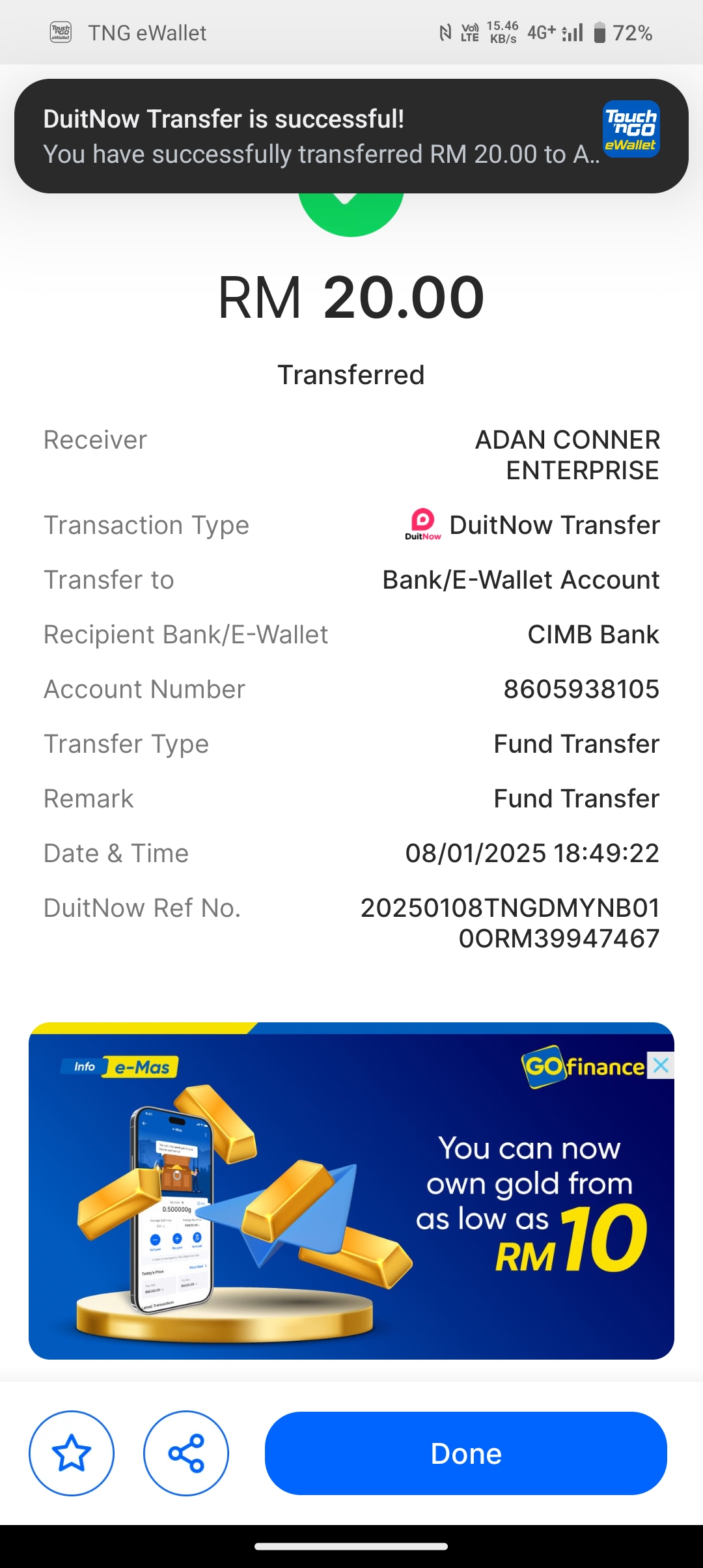Add this transfer to favourites
This screenshot has height=1568, width=703.
click(x=72, y=1453)
